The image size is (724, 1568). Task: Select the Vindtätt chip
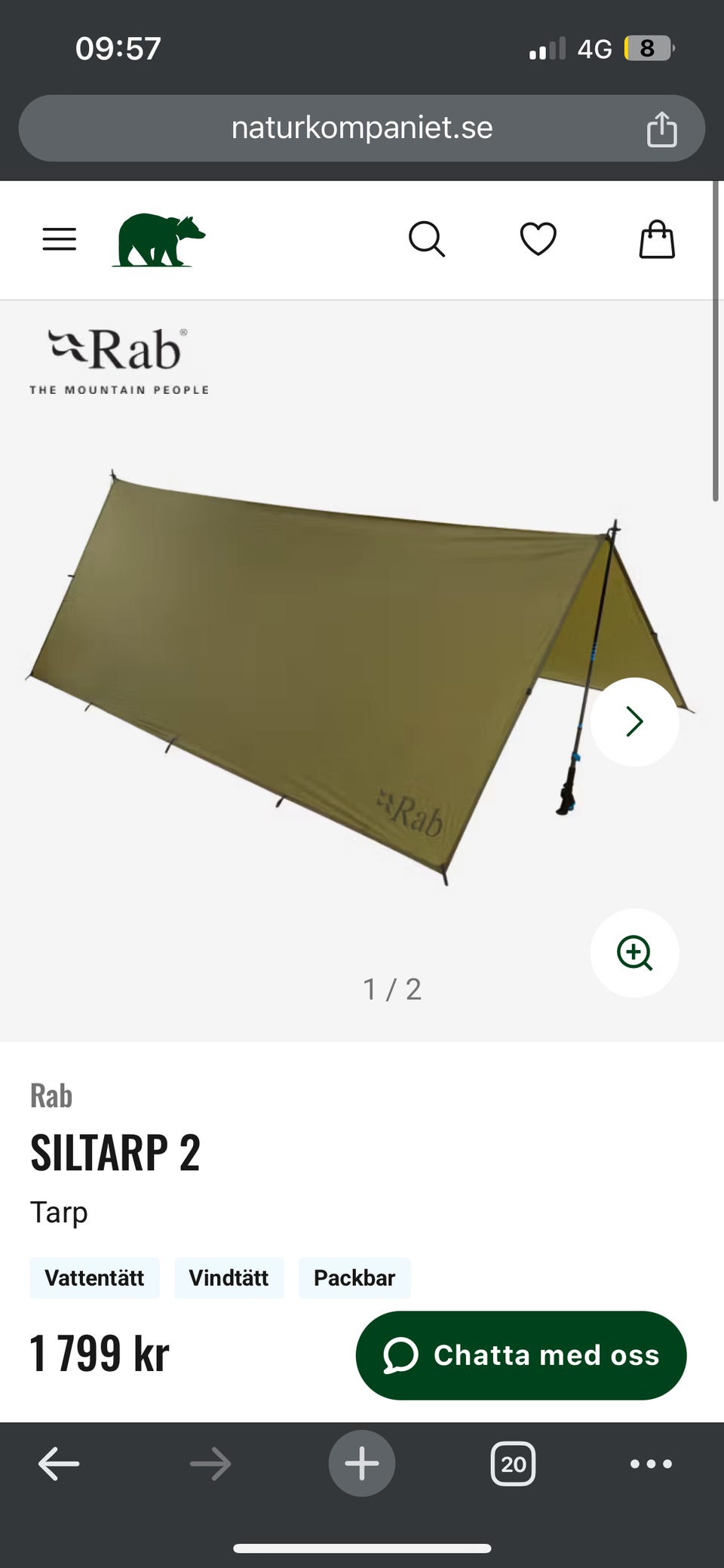pyautogui.click(x=229, y=1277)
